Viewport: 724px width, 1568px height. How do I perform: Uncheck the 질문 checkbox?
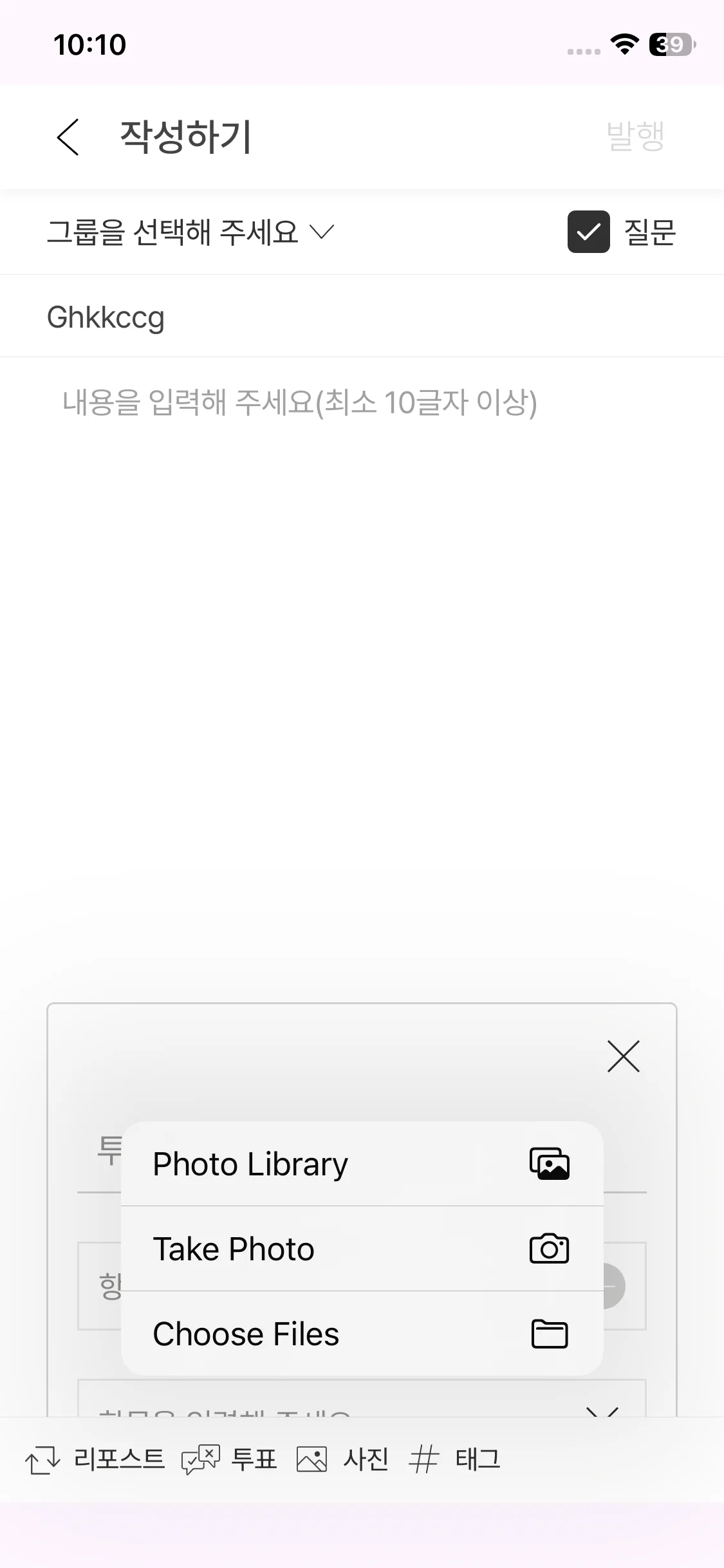[588, 232]
